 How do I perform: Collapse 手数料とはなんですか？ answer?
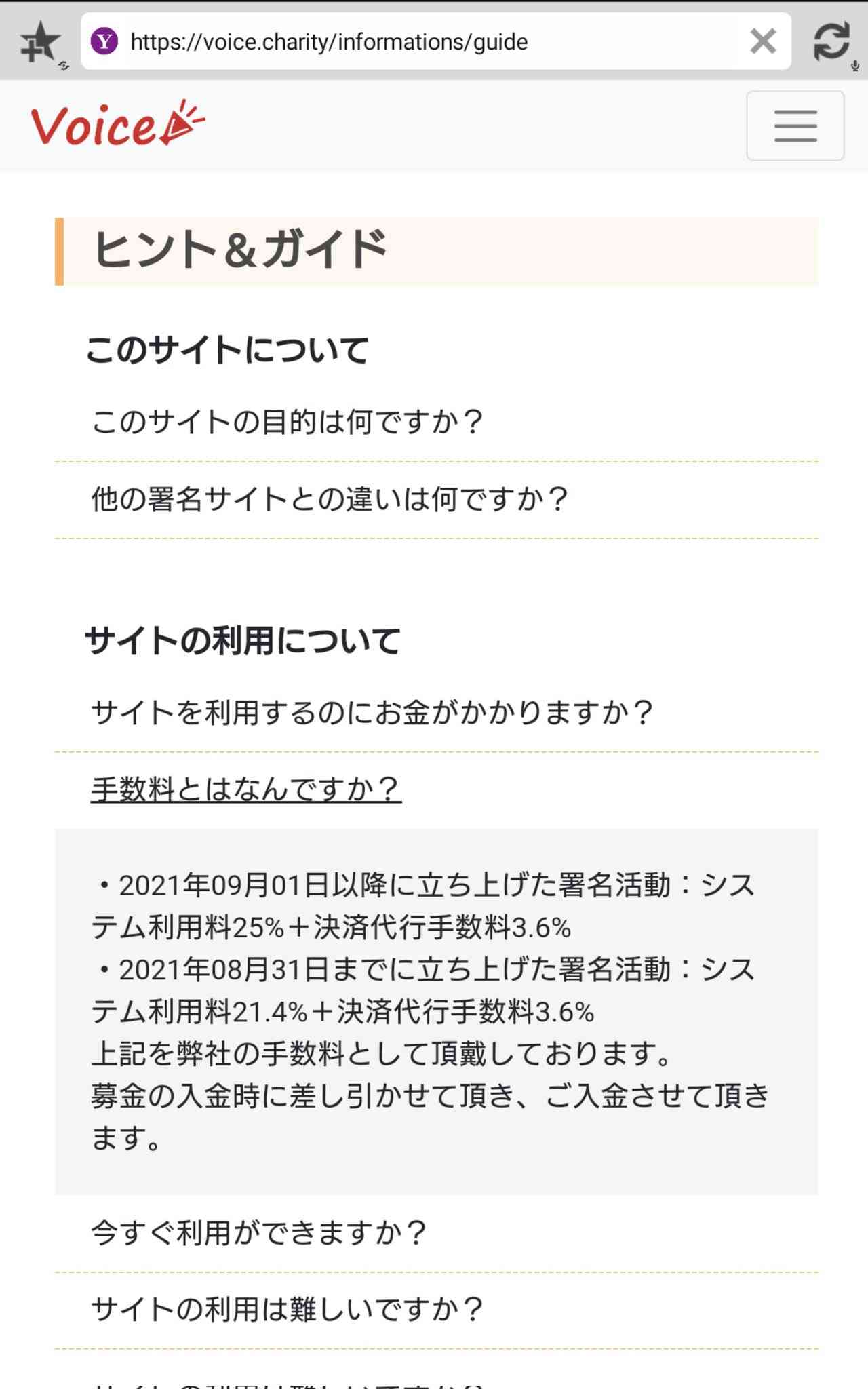[245, 789]
